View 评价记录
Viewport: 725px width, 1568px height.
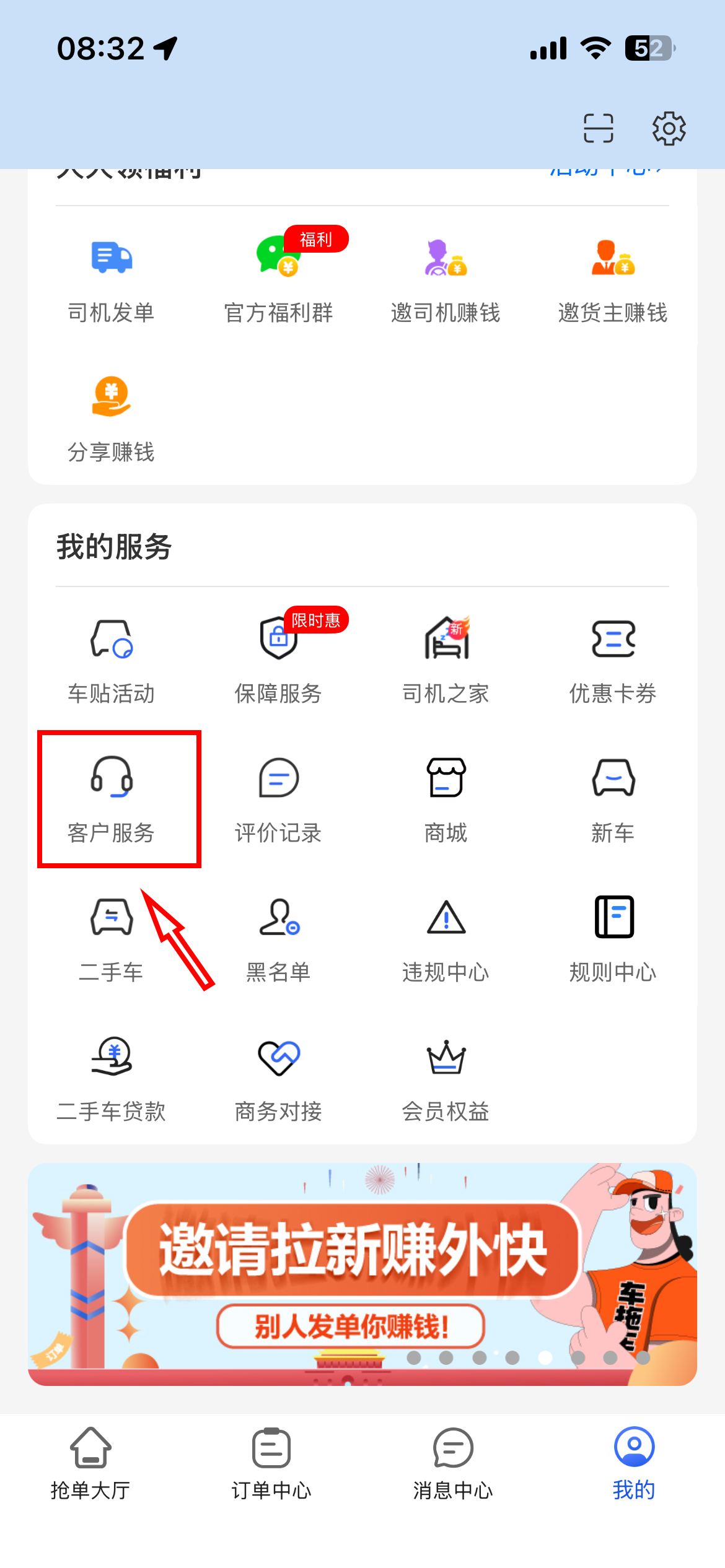[x=278, y=799]
